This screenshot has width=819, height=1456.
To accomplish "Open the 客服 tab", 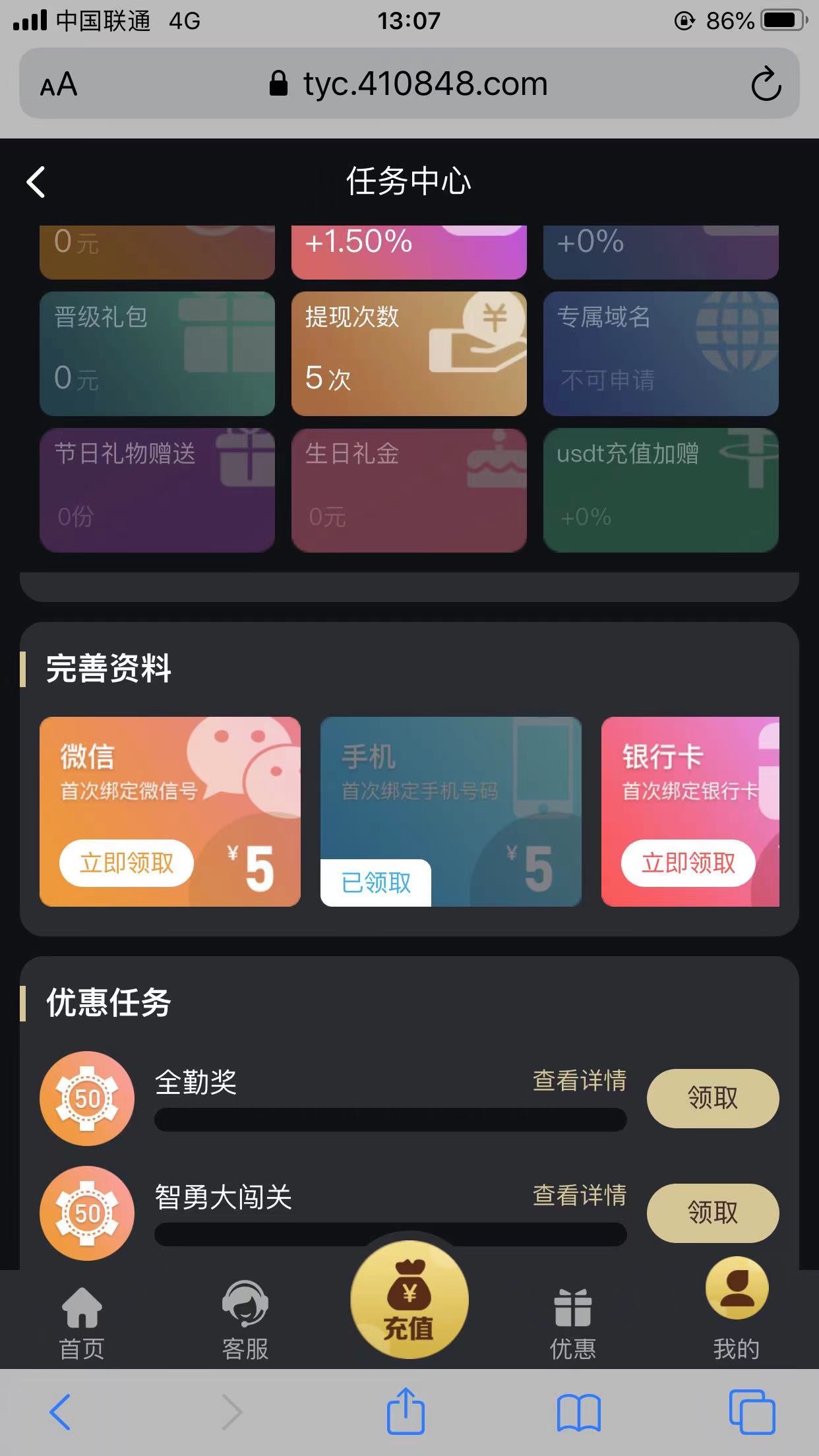I will (x=245, y=1322).
